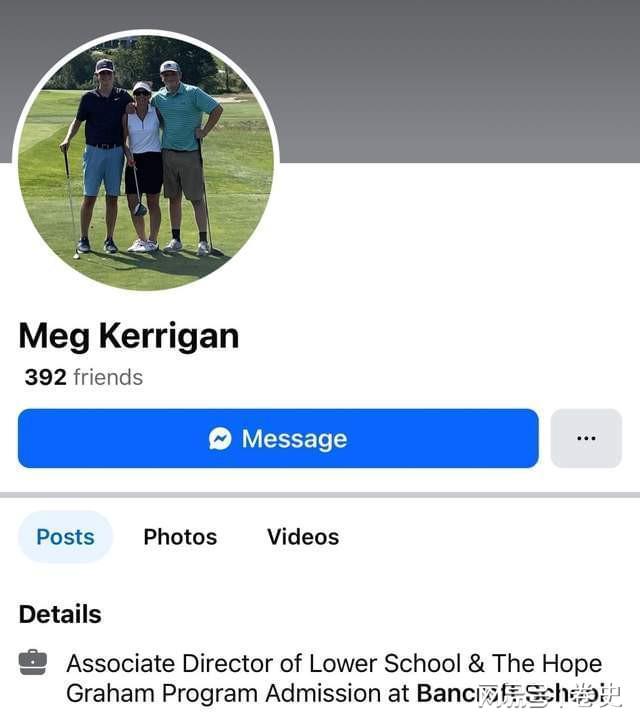This screenshot has height=723, width=640.
Task: Switch to the Posts tab
Action: [x=66, y=537]
